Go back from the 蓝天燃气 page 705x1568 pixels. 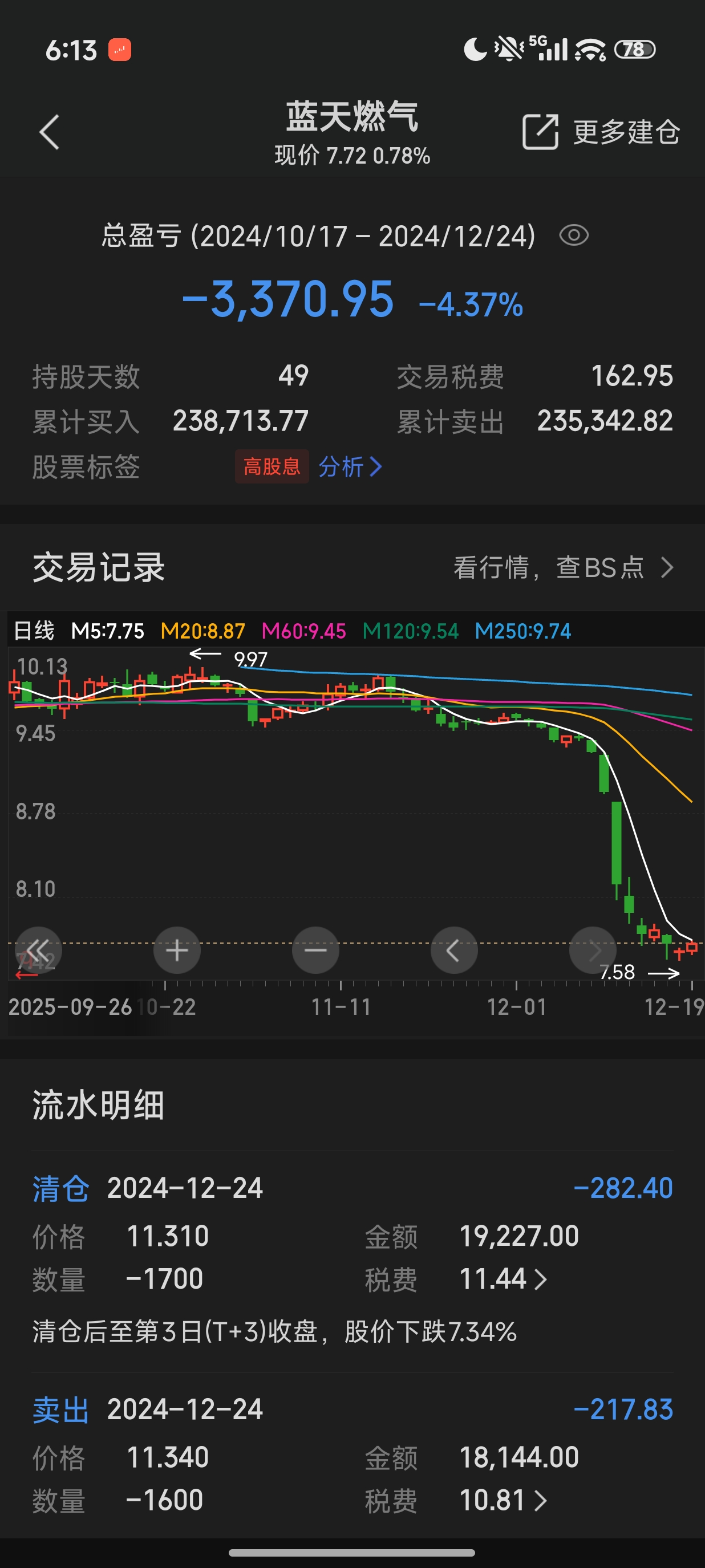pyautogui.click(x=49, y=132)
